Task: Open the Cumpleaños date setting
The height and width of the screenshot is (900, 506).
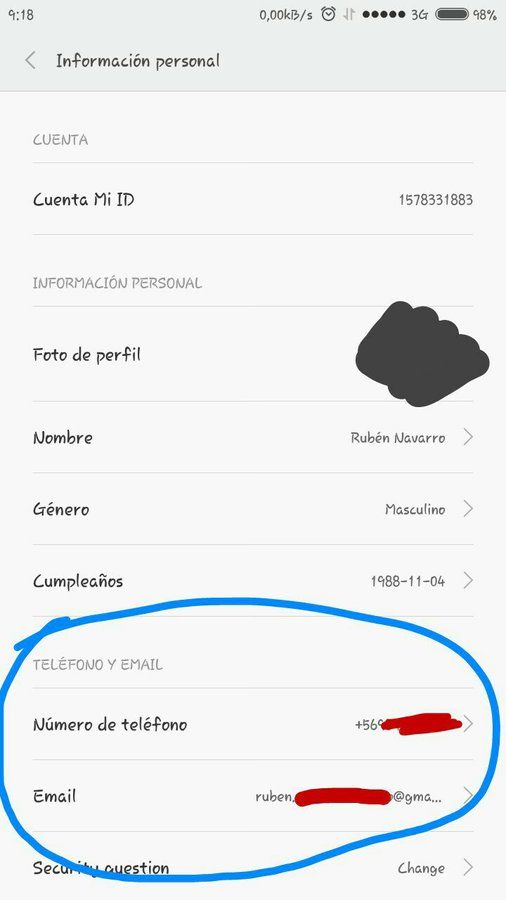Action: pos(253,581)
